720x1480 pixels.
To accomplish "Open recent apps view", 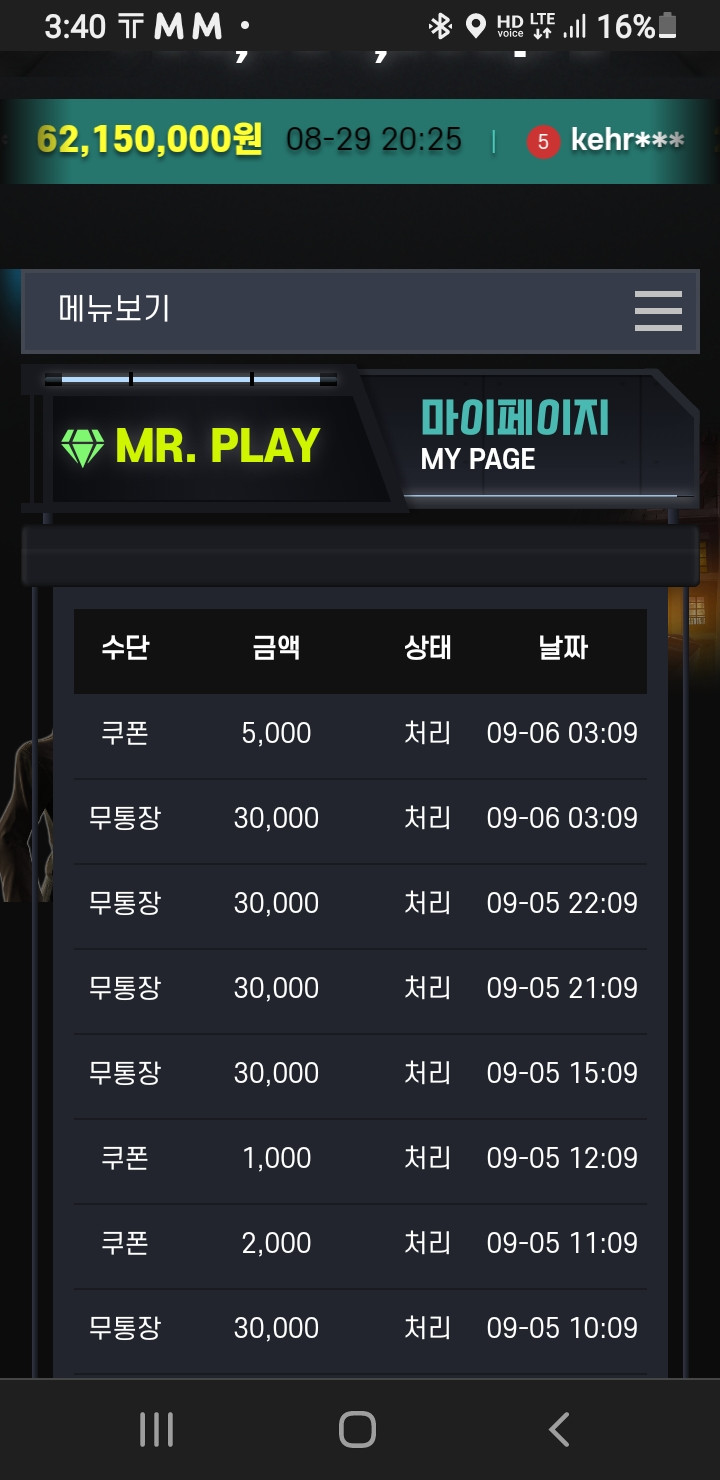I will 156,1429.
